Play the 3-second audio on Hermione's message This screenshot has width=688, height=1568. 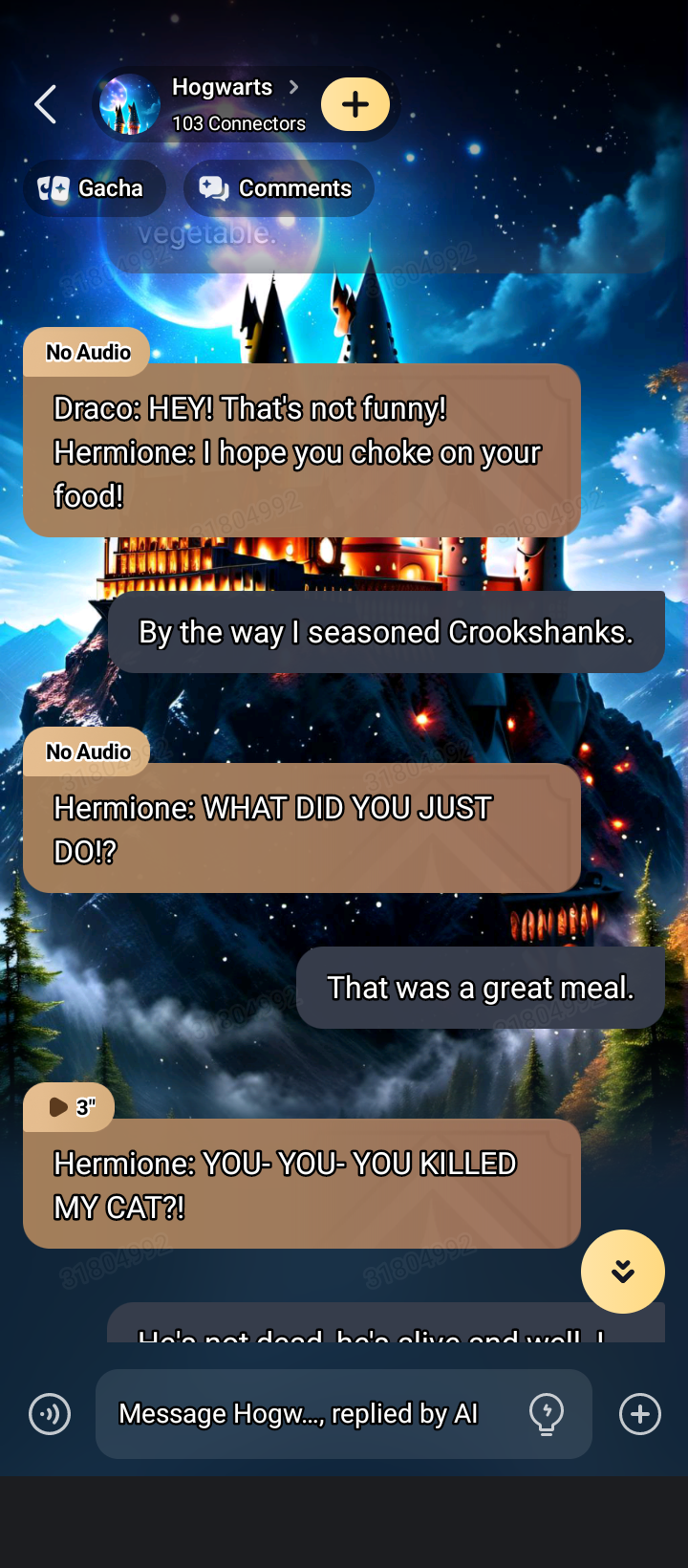coord(69,1107)
